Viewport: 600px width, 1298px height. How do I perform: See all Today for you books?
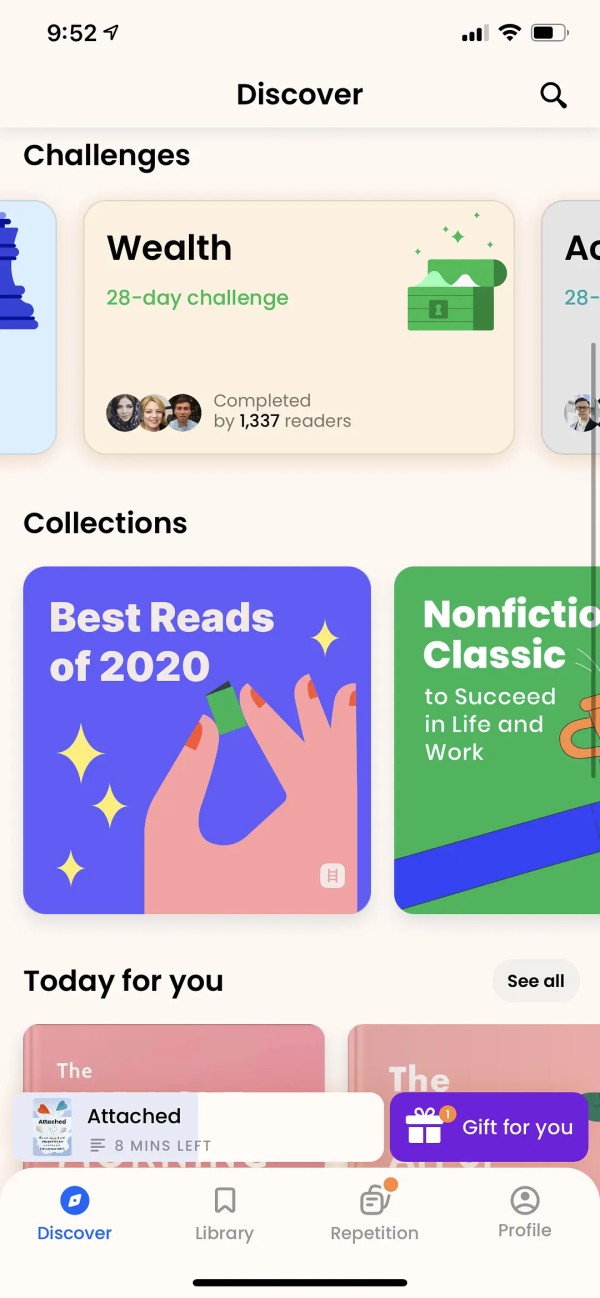pos(535,981)
